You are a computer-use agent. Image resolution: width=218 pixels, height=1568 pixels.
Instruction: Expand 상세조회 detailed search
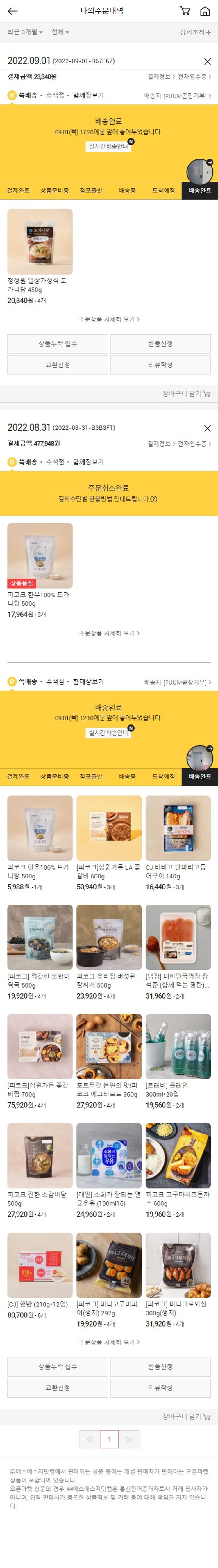tap(195, 32)
